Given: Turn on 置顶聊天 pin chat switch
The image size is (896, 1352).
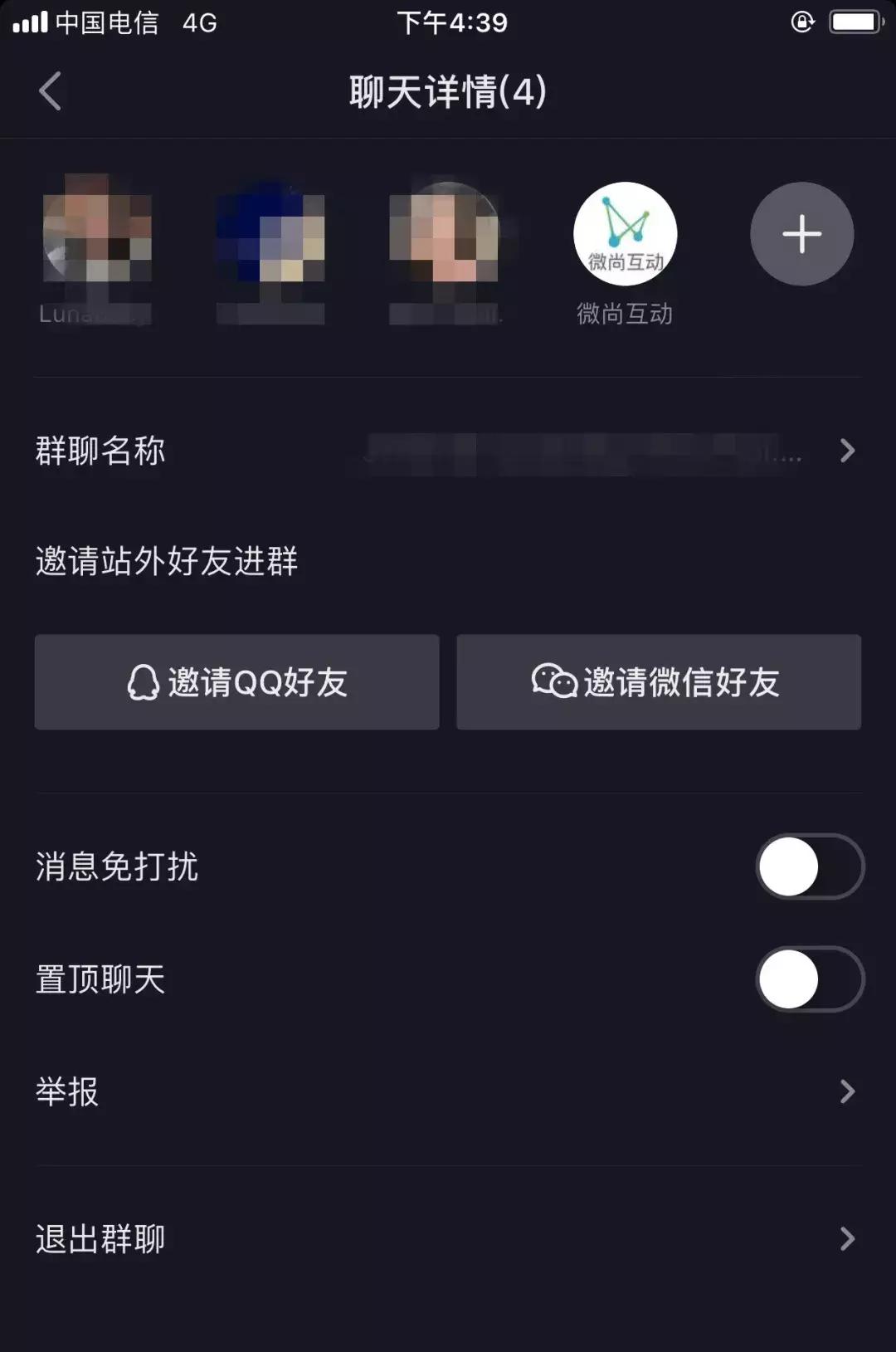Looking at the screenshot, I should (x=809, y=979).
